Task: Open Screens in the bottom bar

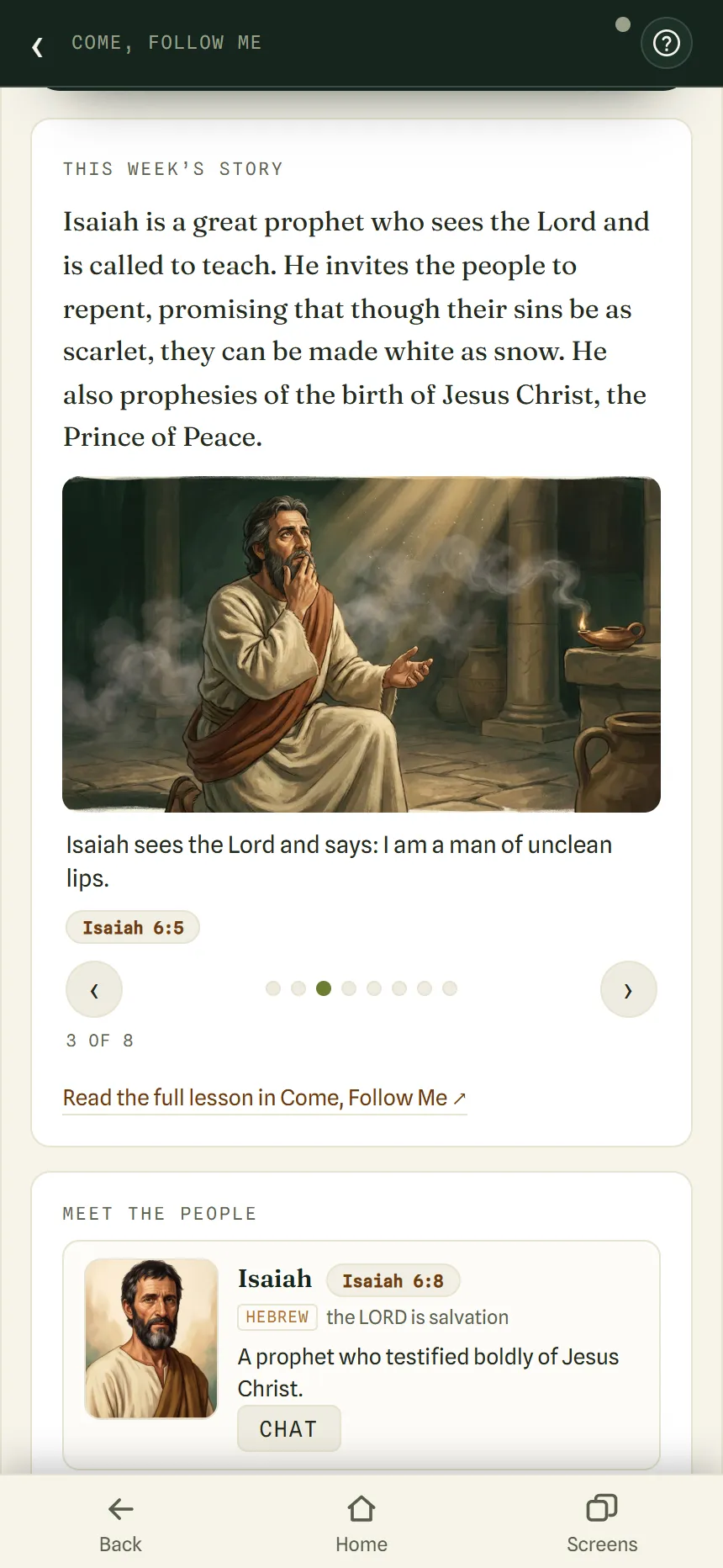Action: tap(602, 1523)
